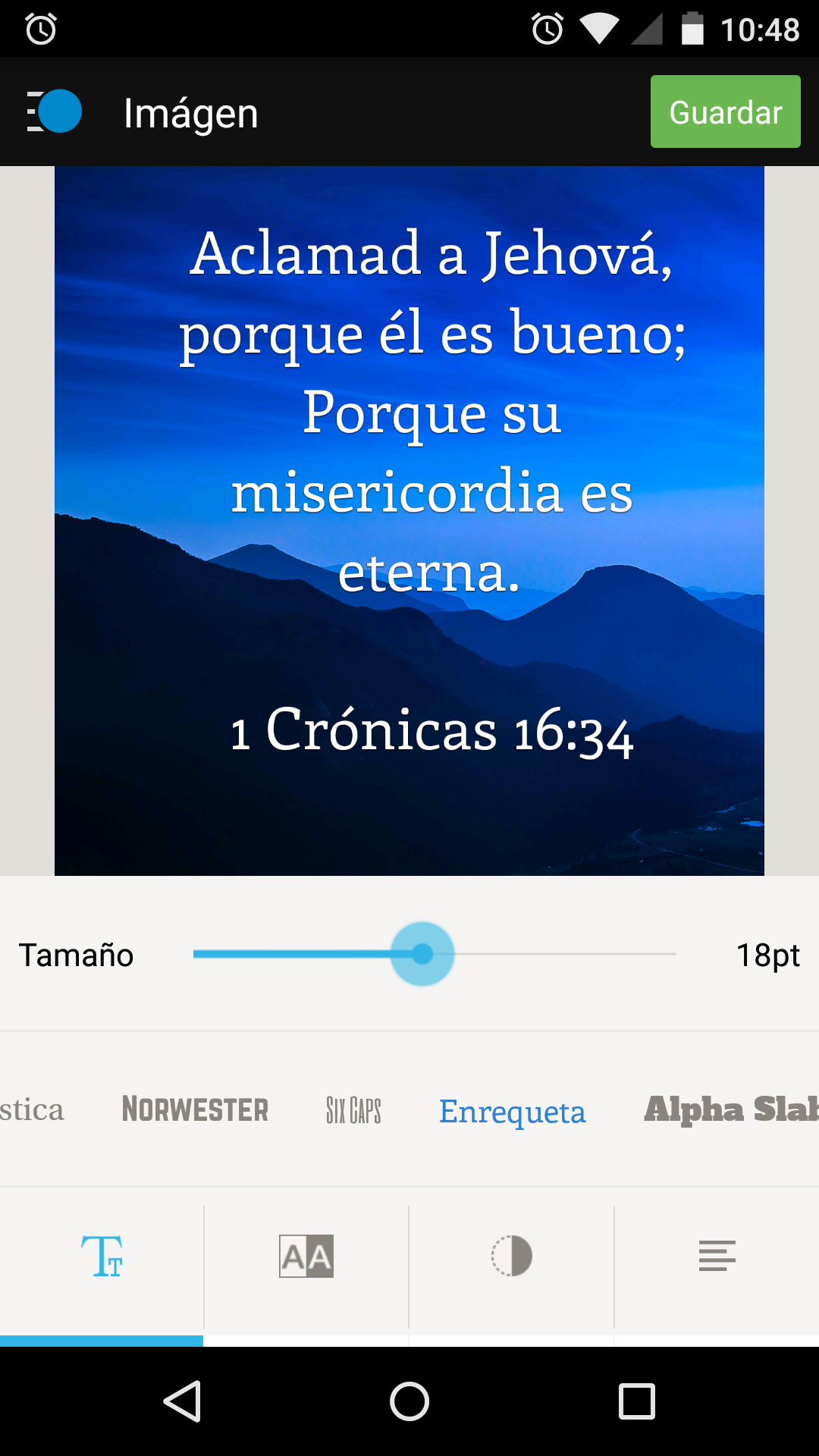Tap the system home button

pyautogui.click(x=409, y=1401)
